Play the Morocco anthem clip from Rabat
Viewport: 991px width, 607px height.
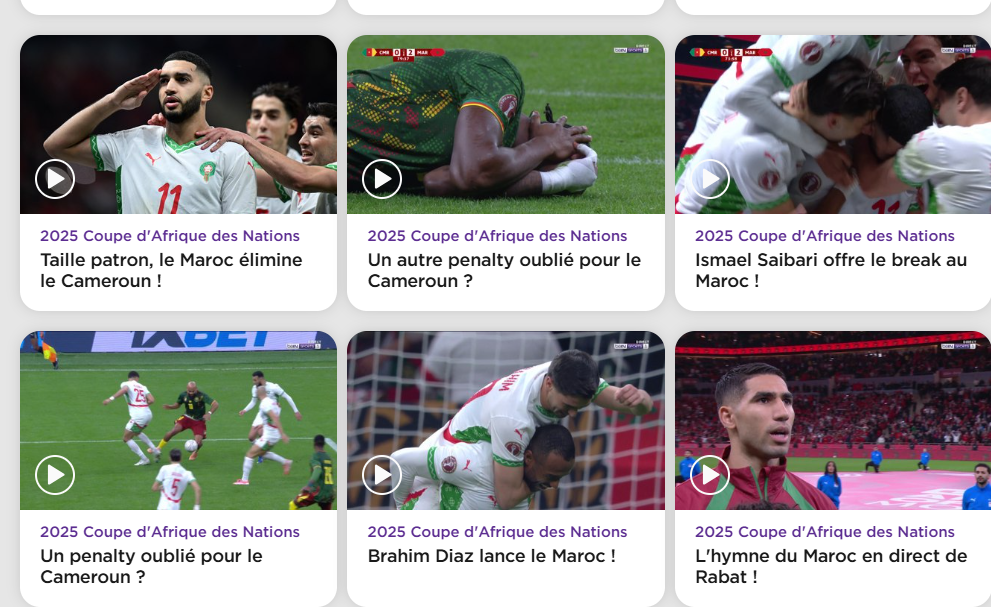point(710,475)
